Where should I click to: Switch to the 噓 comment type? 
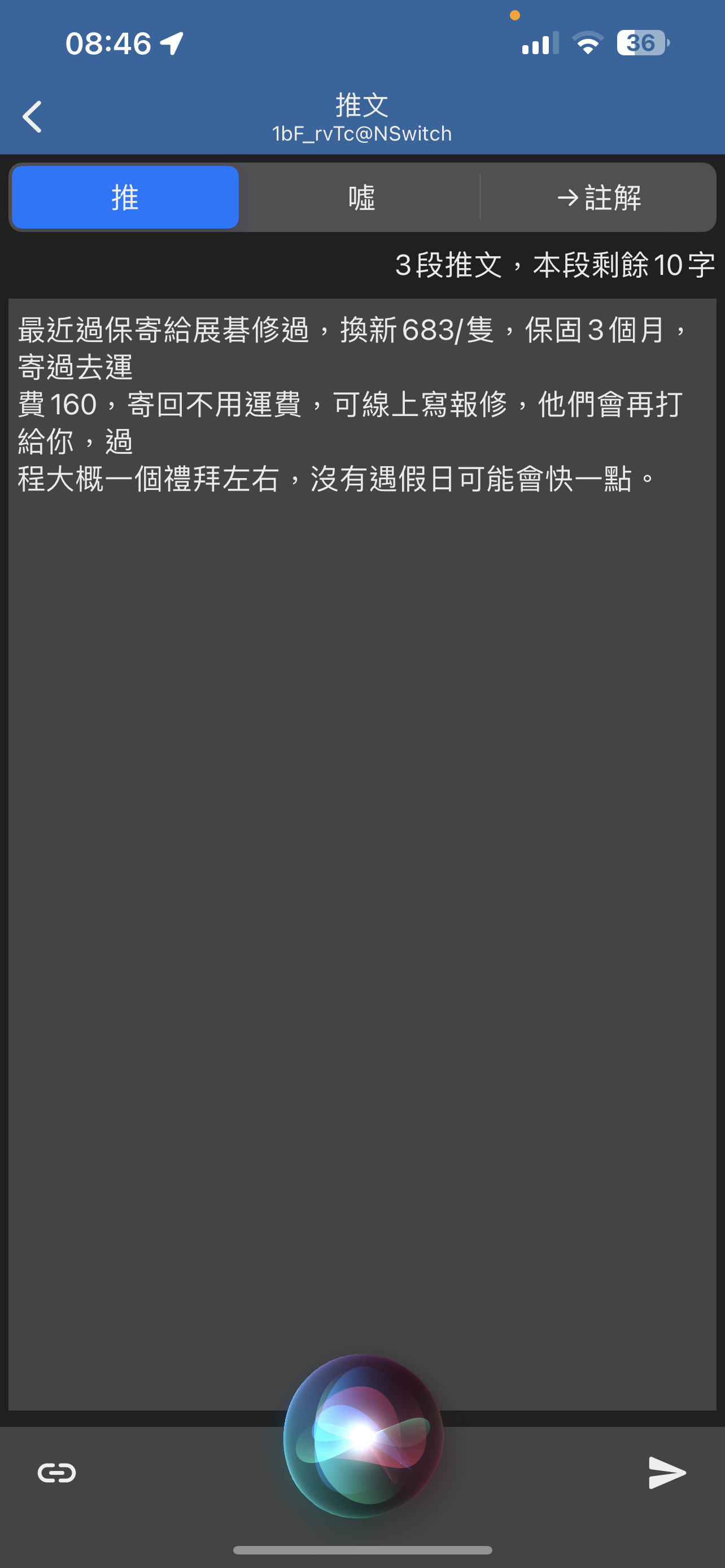tap(361, 197)
